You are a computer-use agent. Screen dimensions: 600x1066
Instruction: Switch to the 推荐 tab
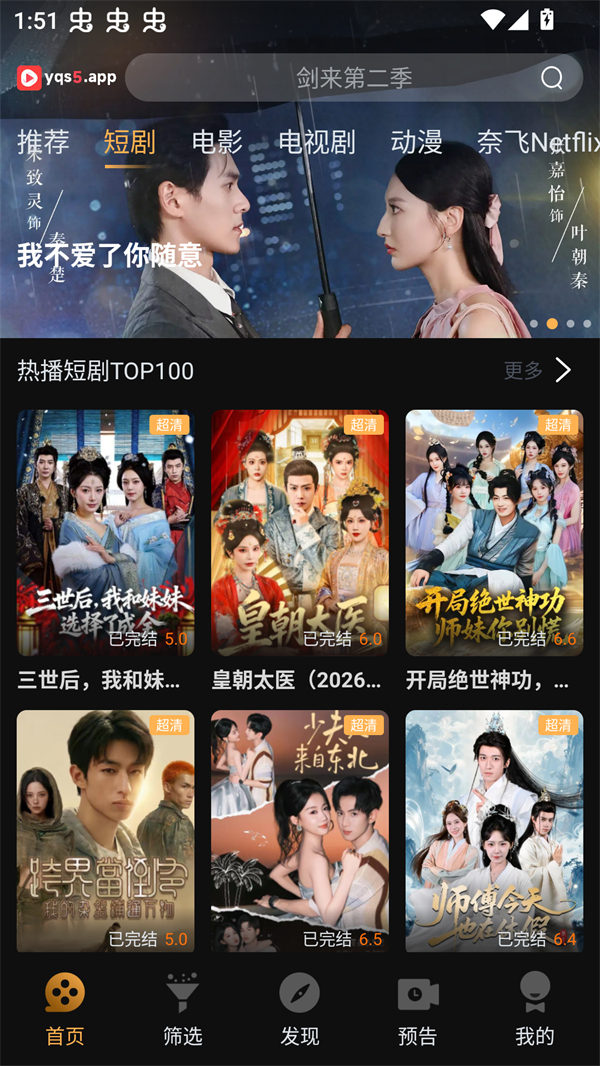pos(43,142)
